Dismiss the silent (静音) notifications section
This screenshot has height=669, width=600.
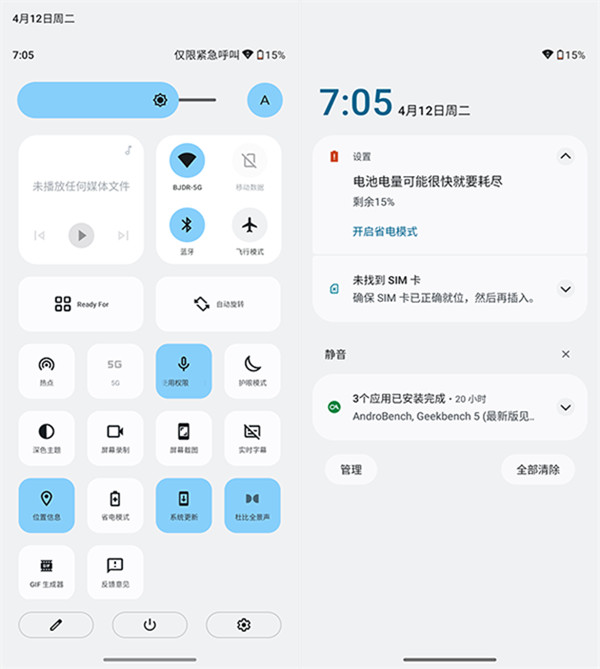point(565,354)
